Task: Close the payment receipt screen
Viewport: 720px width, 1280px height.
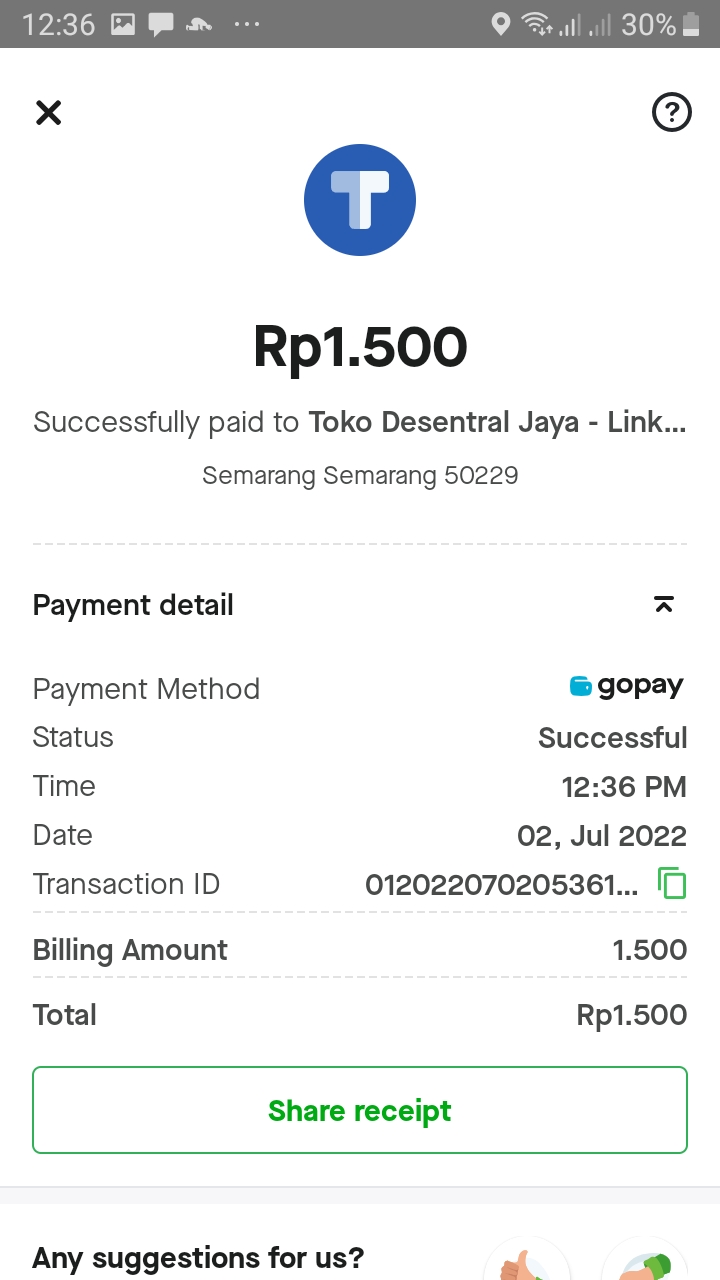Action: tap(48, 112)
